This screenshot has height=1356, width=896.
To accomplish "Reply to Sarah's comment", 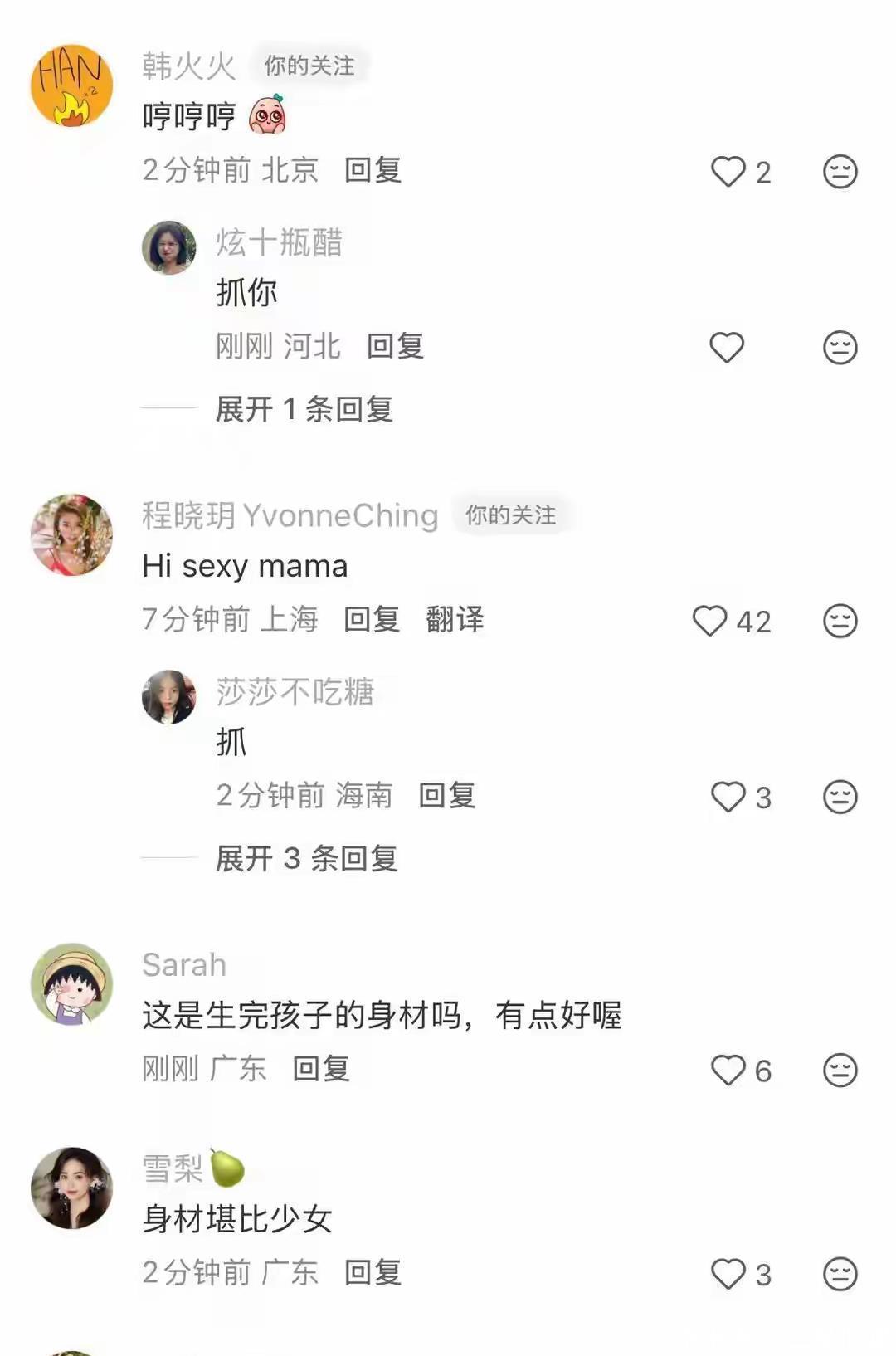I will (x=321, y=1069).
